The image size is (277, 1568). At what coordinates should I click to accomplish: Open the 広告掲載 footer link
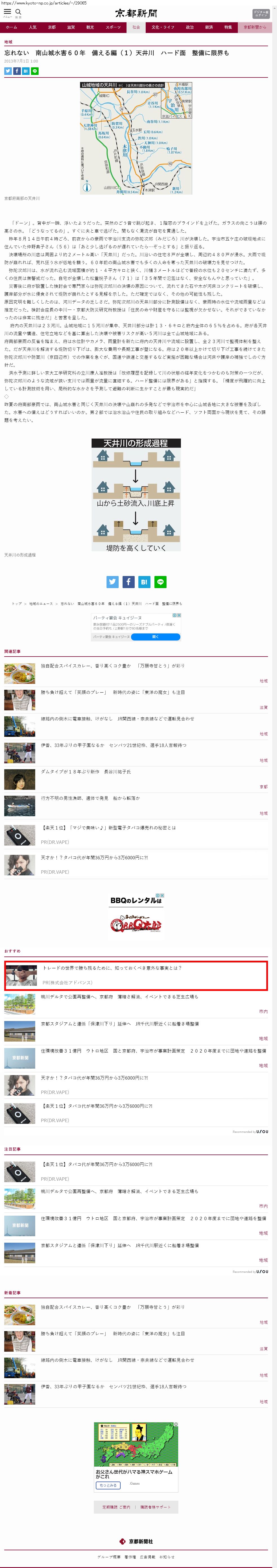click(147, 1557)
